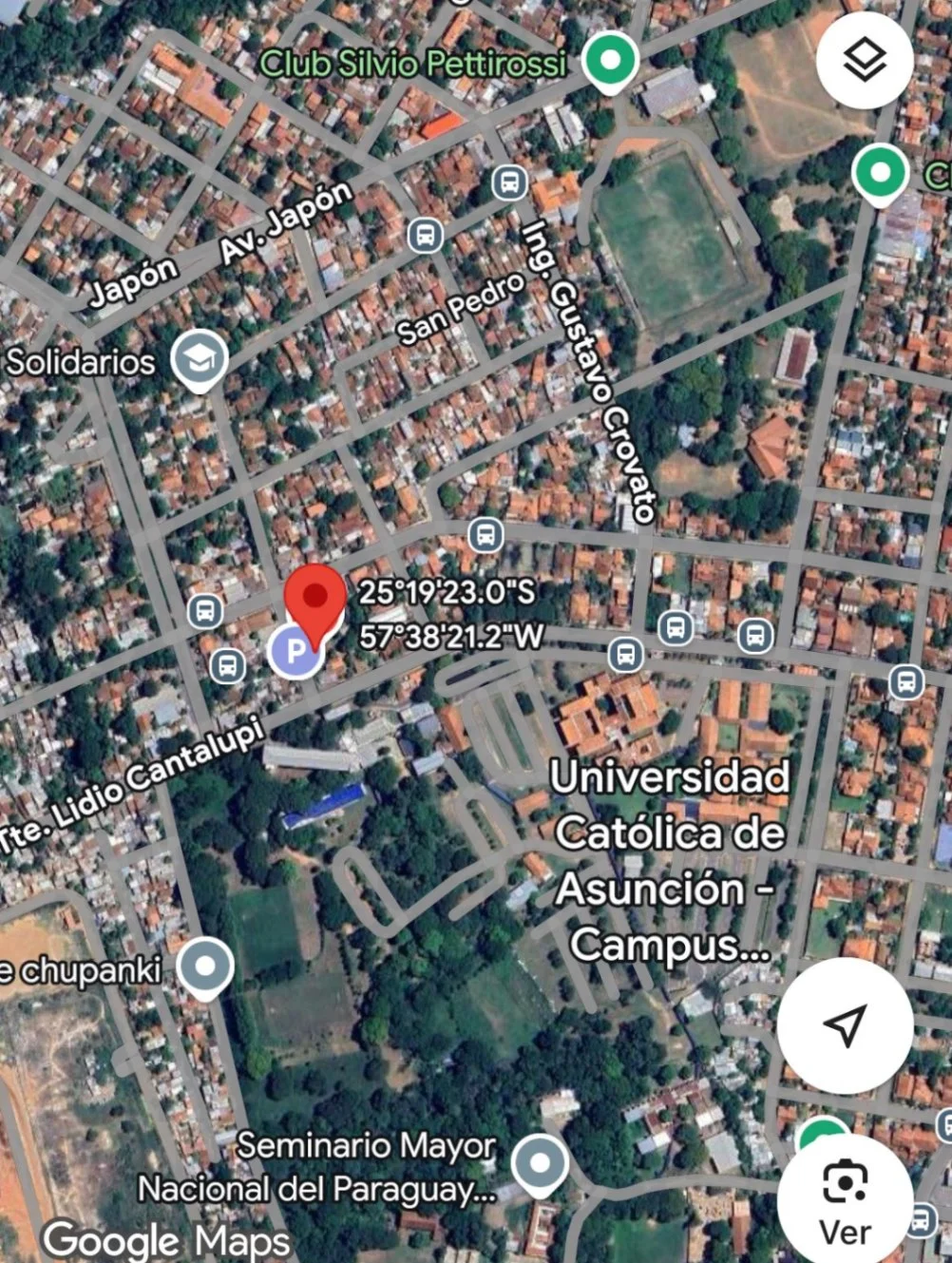Open the map layers selector
The width and height of the screenshot is (952, 1263).
(x=864, y=61)
